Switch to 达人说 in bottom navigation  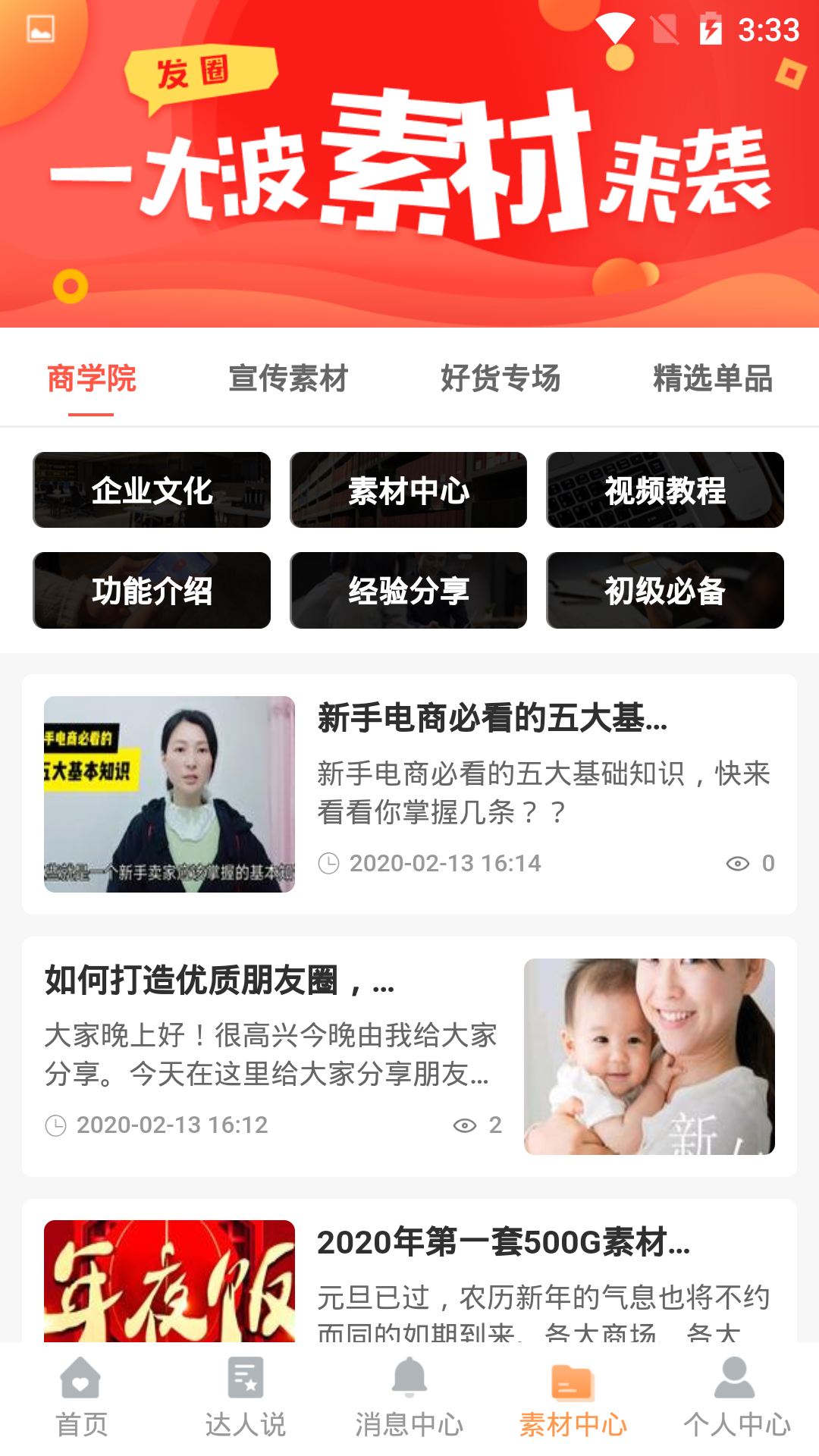click(245, 1398)
